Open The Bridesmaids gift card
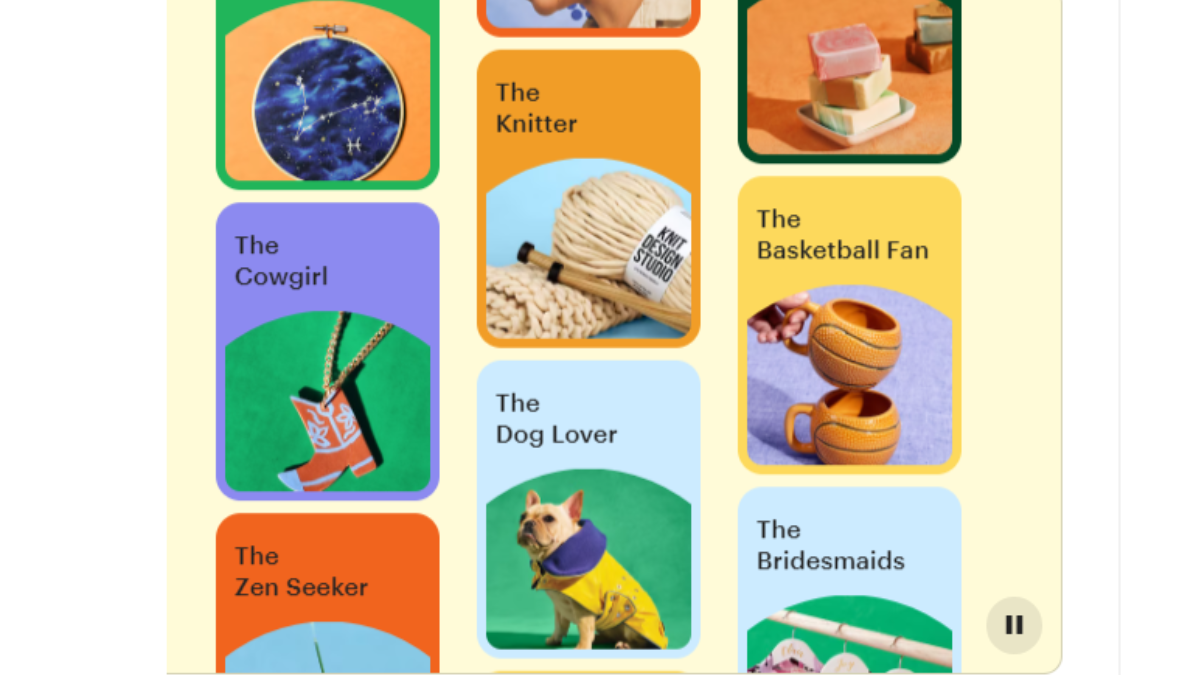Image resolution: width=1200 pixels, height=675 pixels. pos(849,580)
